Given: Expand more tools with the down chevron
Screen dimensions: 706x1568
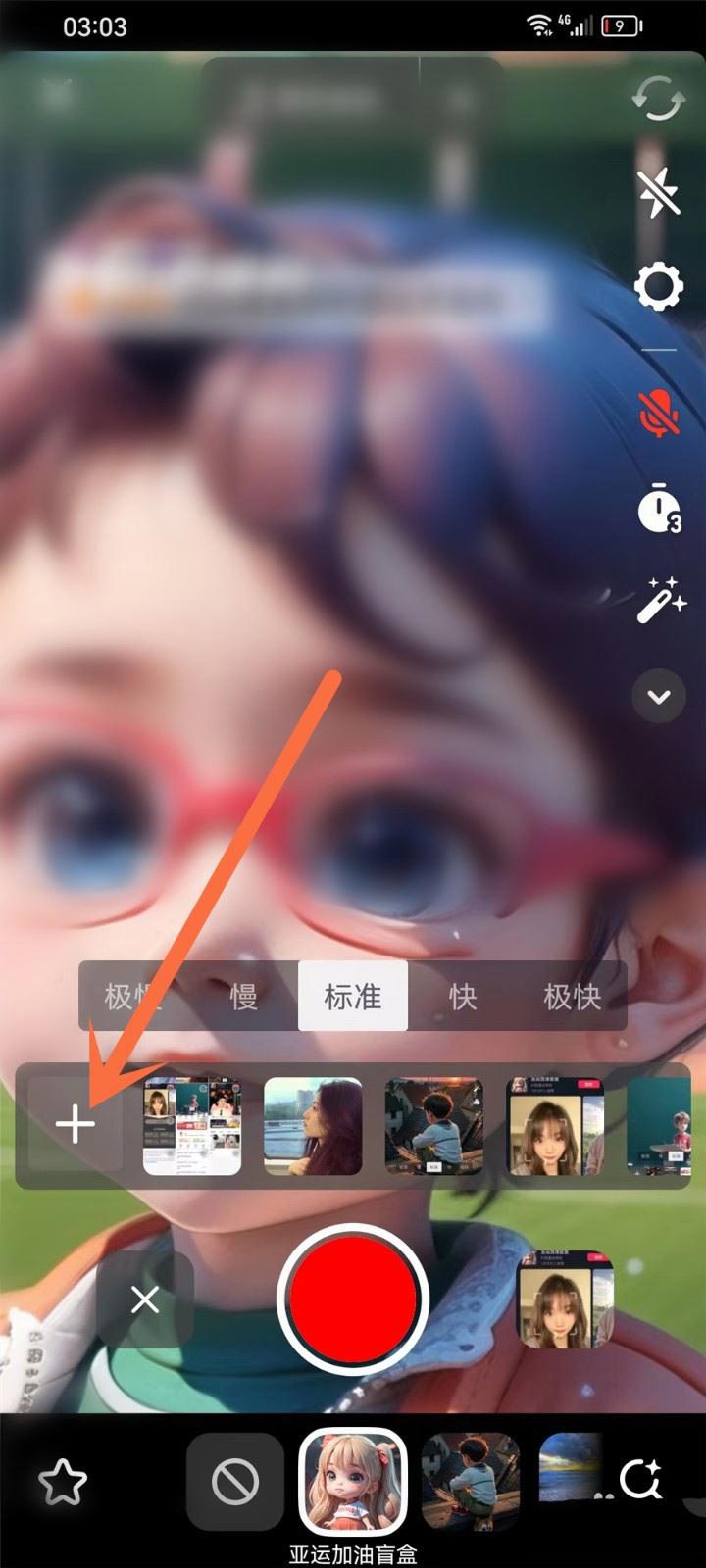Looking at the screenshot, I should [659, 697].
